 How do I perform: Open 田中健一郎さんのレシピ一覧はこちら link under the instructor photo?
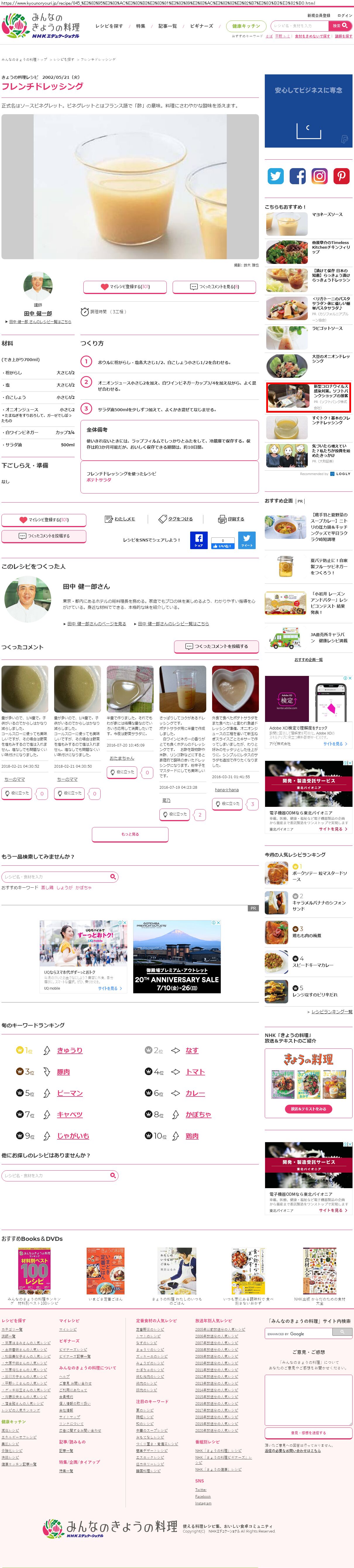pos(40,321)
